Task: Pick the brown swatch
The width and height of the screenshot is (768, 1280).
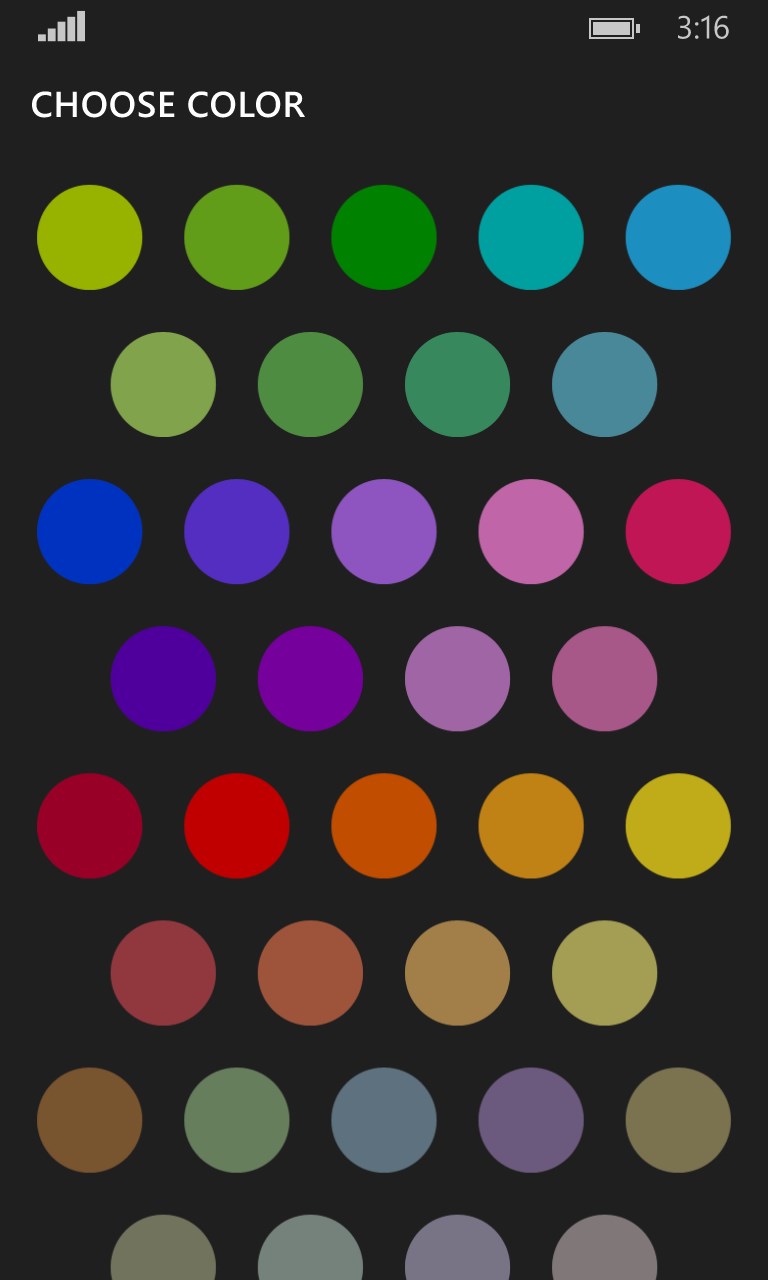Action: tap(90, 1119)
